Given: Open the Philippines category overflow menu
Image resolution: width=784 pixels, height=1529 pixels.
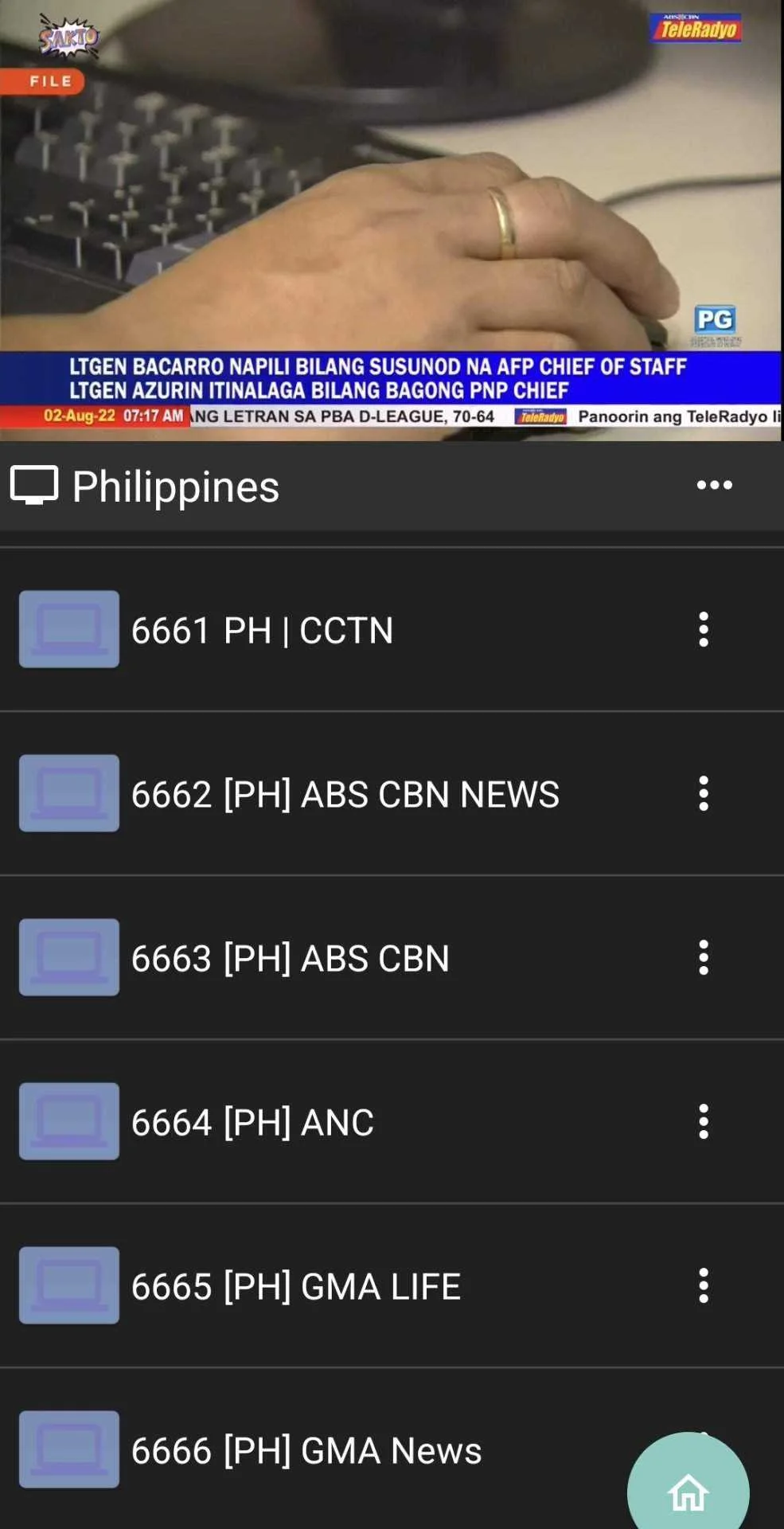Looking at the screenshot, I should tap(714, 485).
